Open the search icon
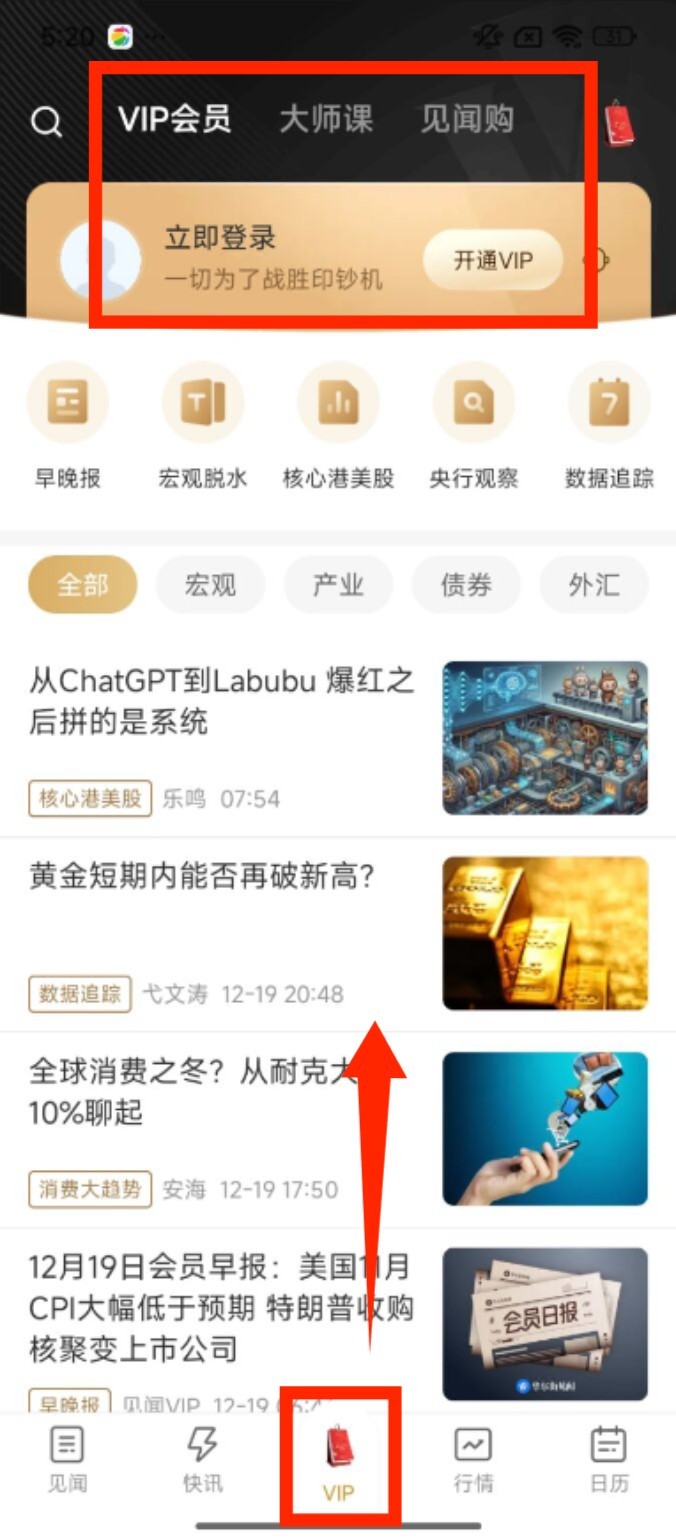The width and height of the screenshot is (676, 1540). [x=46, y=122]
